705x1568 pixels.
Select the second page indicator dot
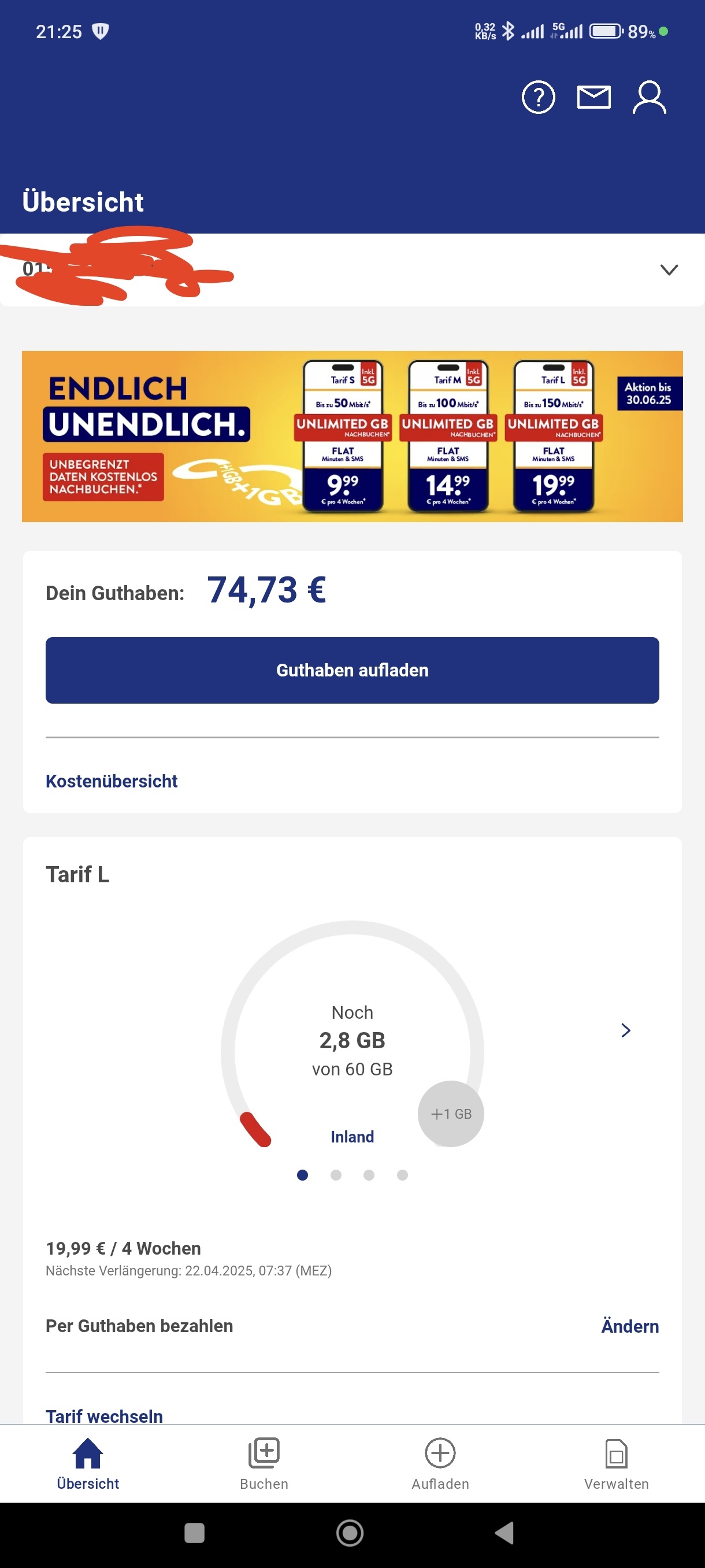point(336,1175)
